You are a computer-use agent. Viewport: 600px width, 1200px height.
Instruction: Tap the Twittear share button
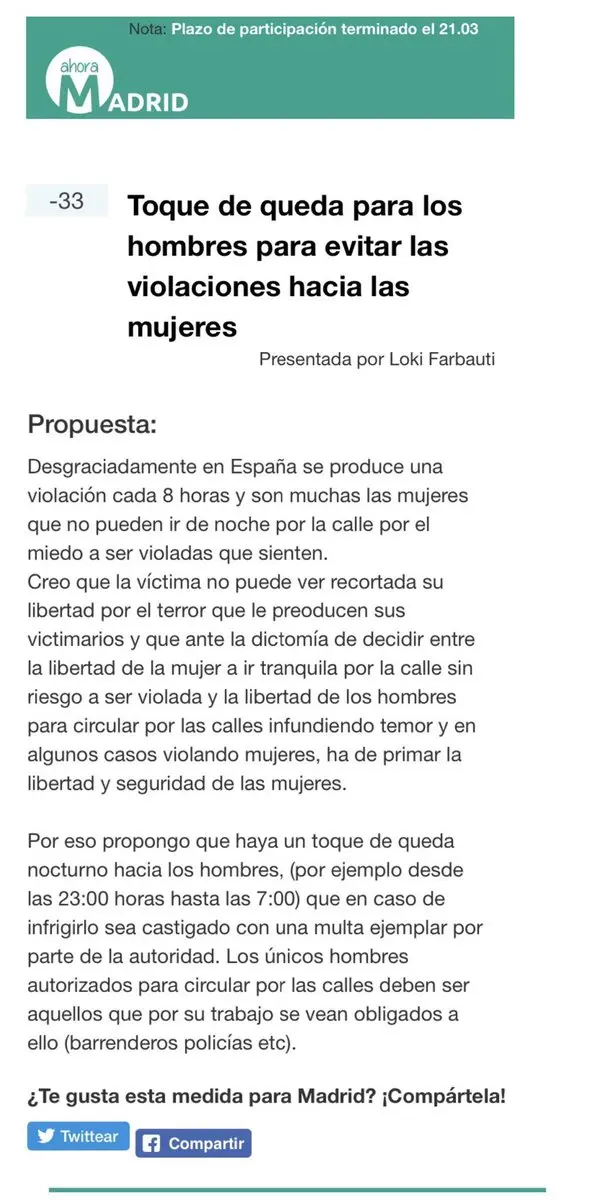tap(78, 1136)
